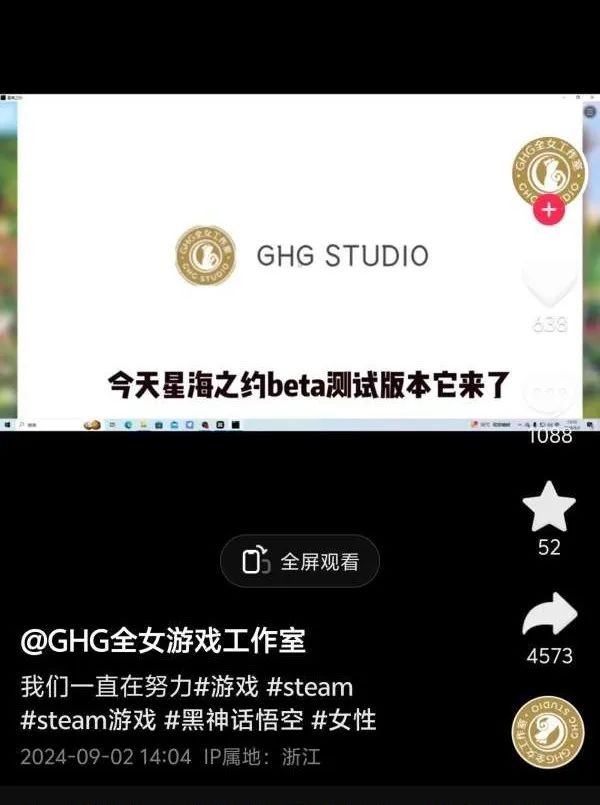Viewport: 600px width, 805px height.
Task: Add this video to favorites with the star
Action: [x=549, y=508]
